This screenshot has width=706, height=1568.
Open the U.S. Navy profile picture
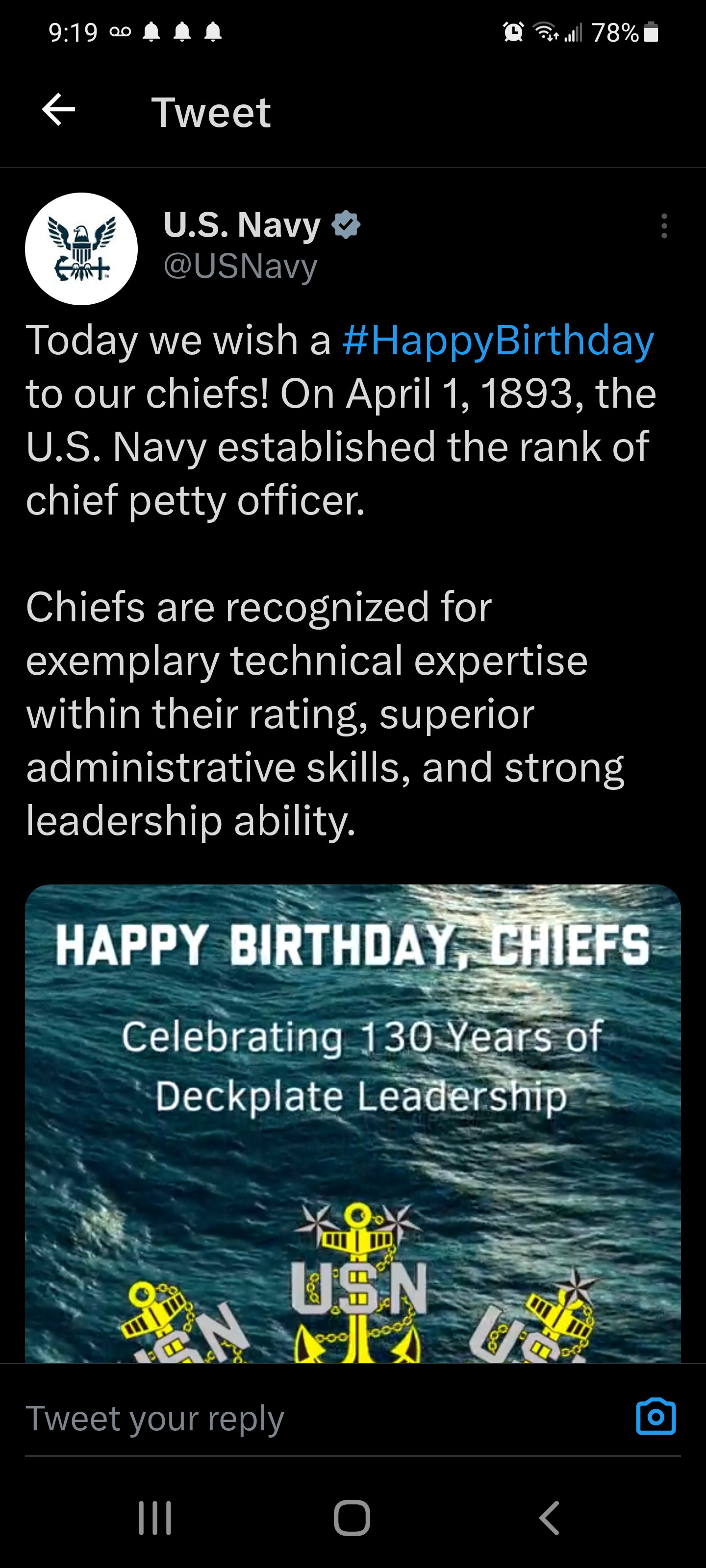tap(81, 249)
